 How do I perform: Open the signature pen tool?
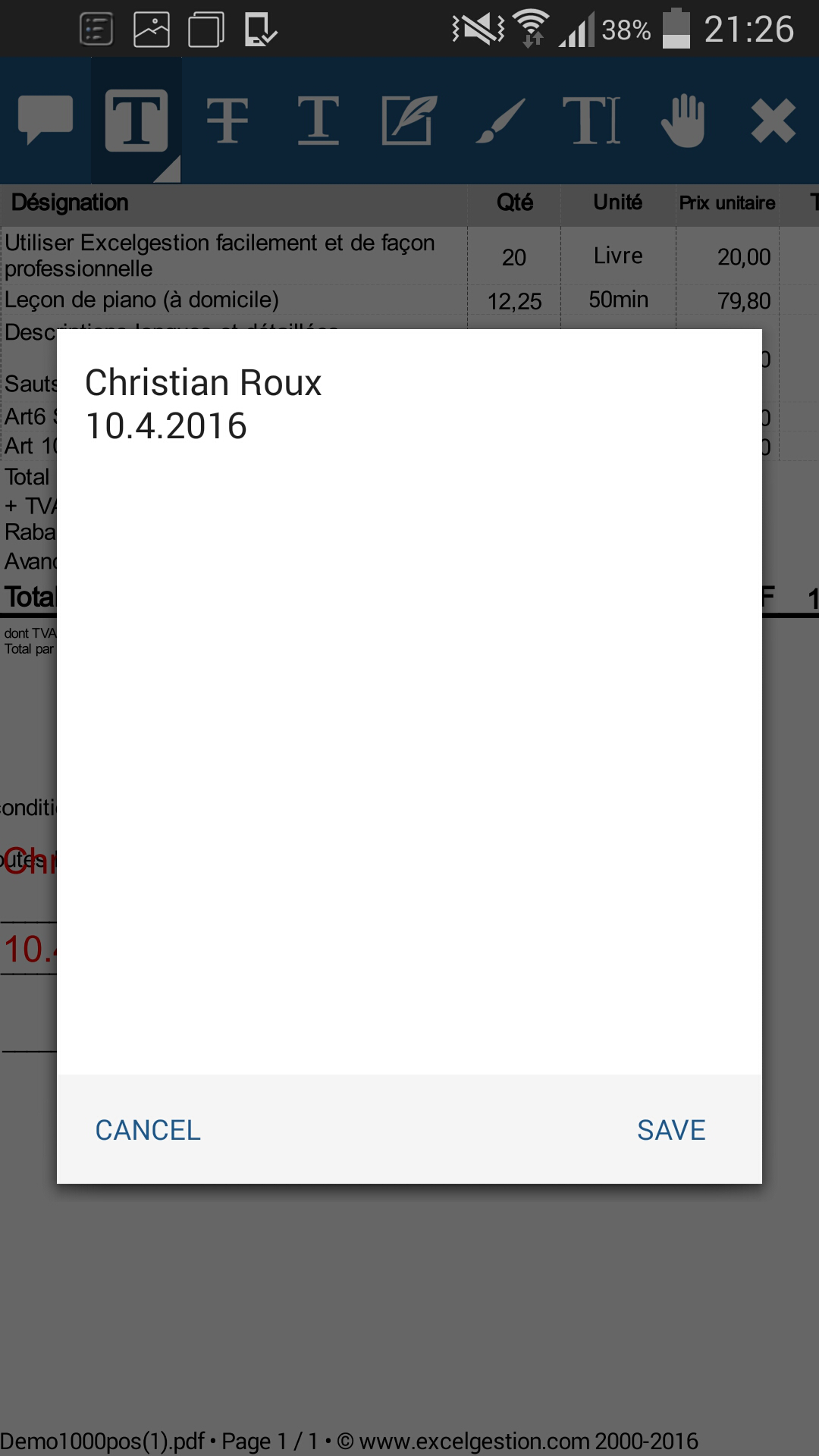tap(409, 120)
